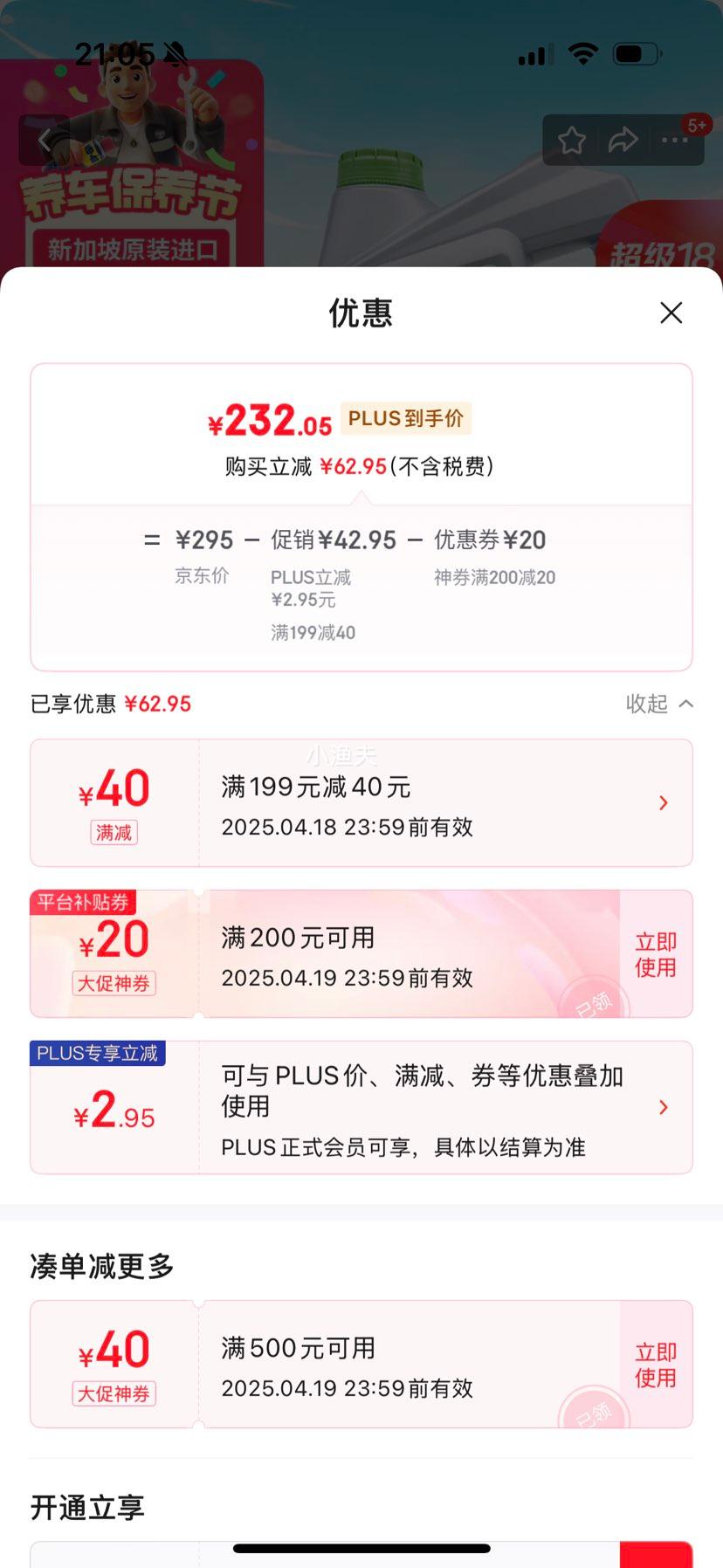The height and width of the screenshot is (1568, 723).
Task: Tap the 大促神券 tag under ¥20
Action: point(114,984)
